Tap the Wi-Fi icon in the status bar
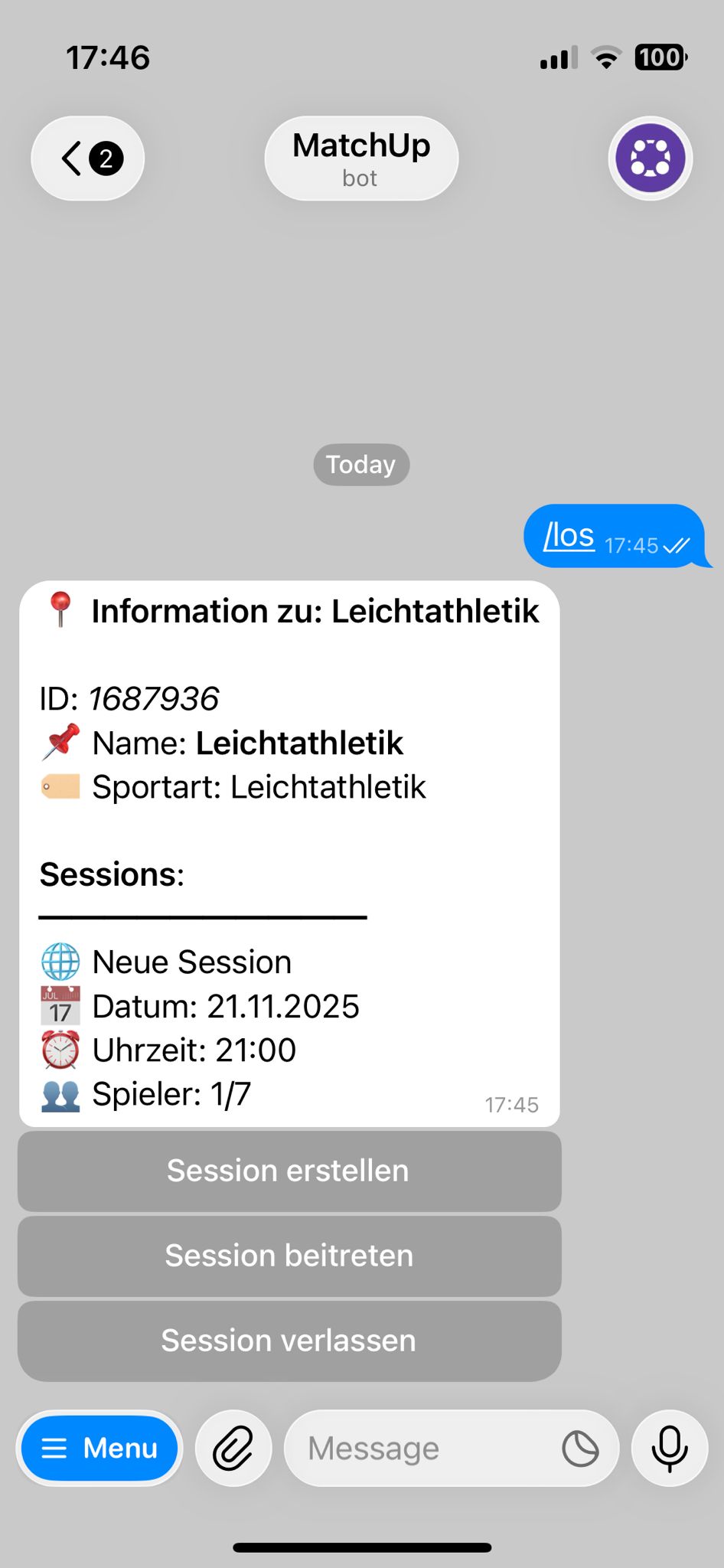Screen dimensions: 724x1568 click(607, 58)
